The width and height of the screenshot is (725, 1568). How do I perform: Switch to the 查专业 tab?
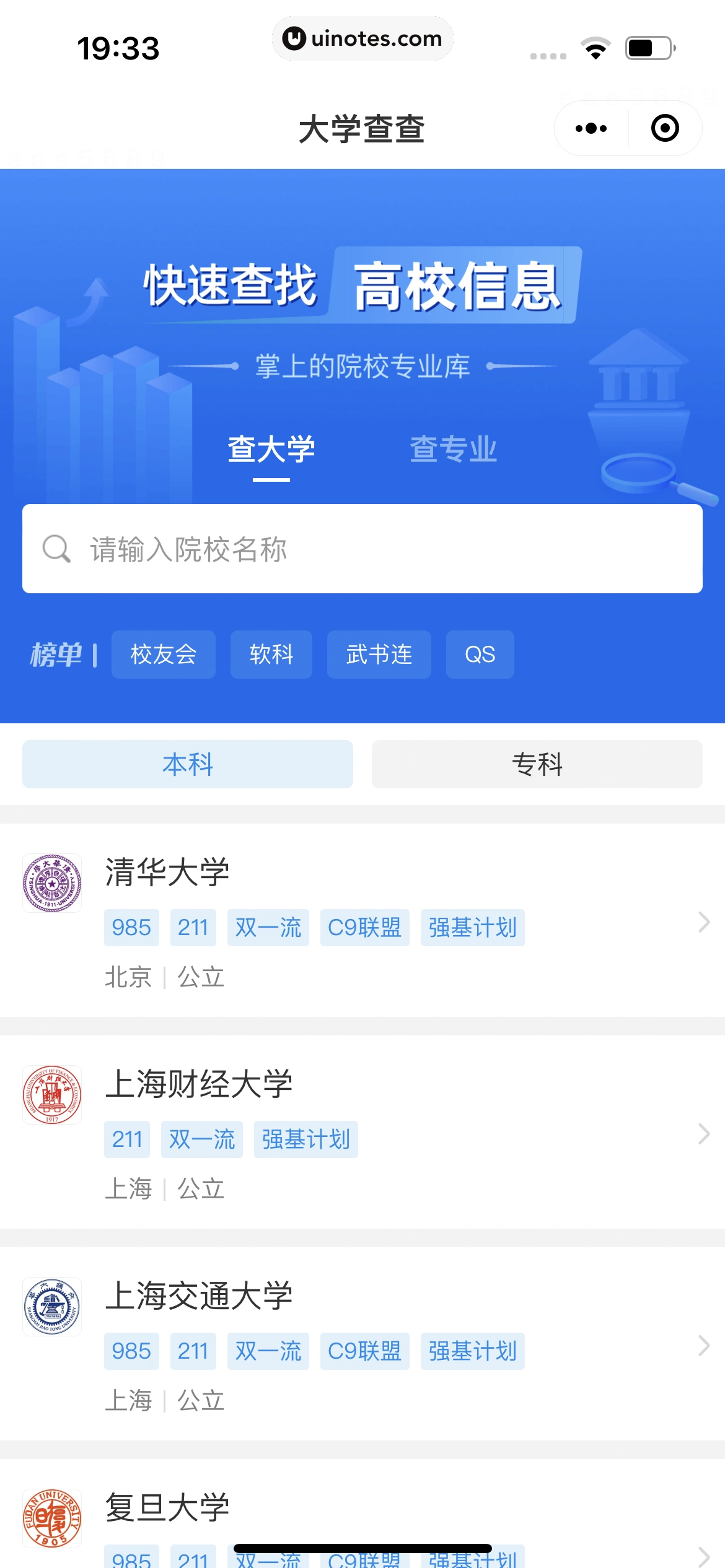coord(453,450)
